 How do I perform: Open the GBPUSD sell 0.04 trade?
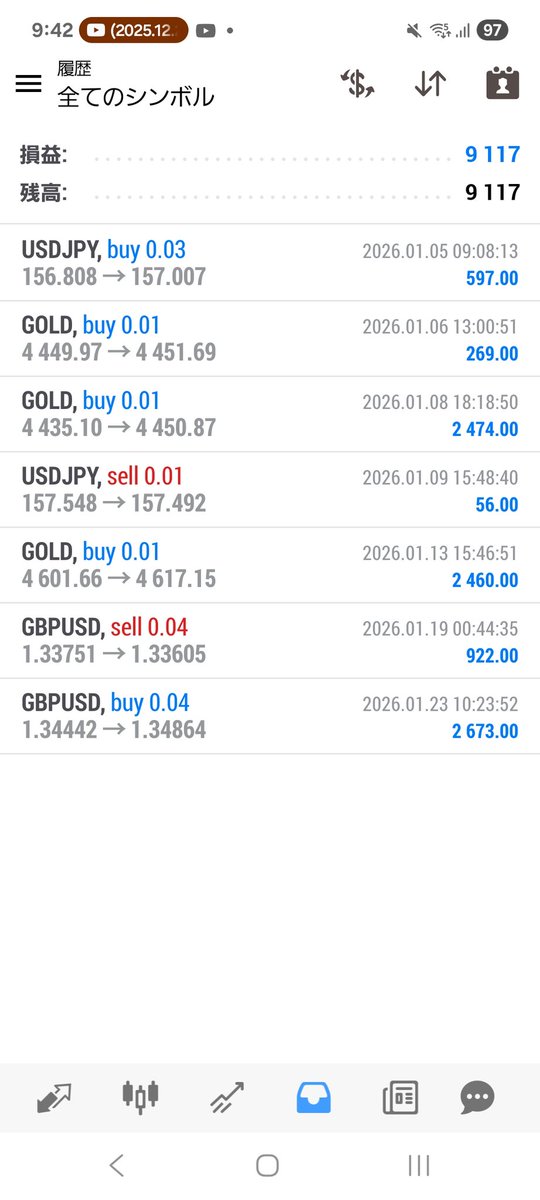[x=270, y=641]
